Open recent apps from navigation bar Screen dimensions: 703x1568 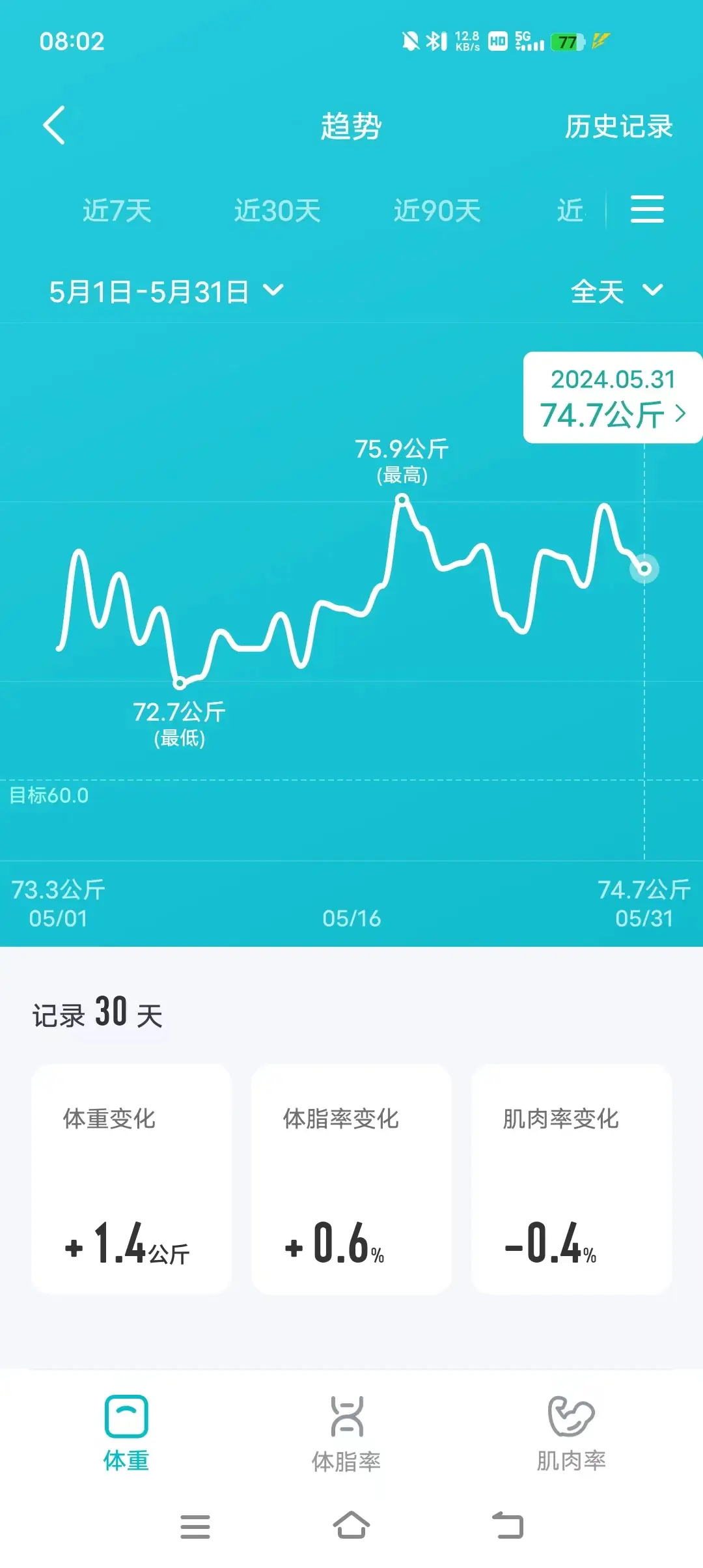(195, 1527)
